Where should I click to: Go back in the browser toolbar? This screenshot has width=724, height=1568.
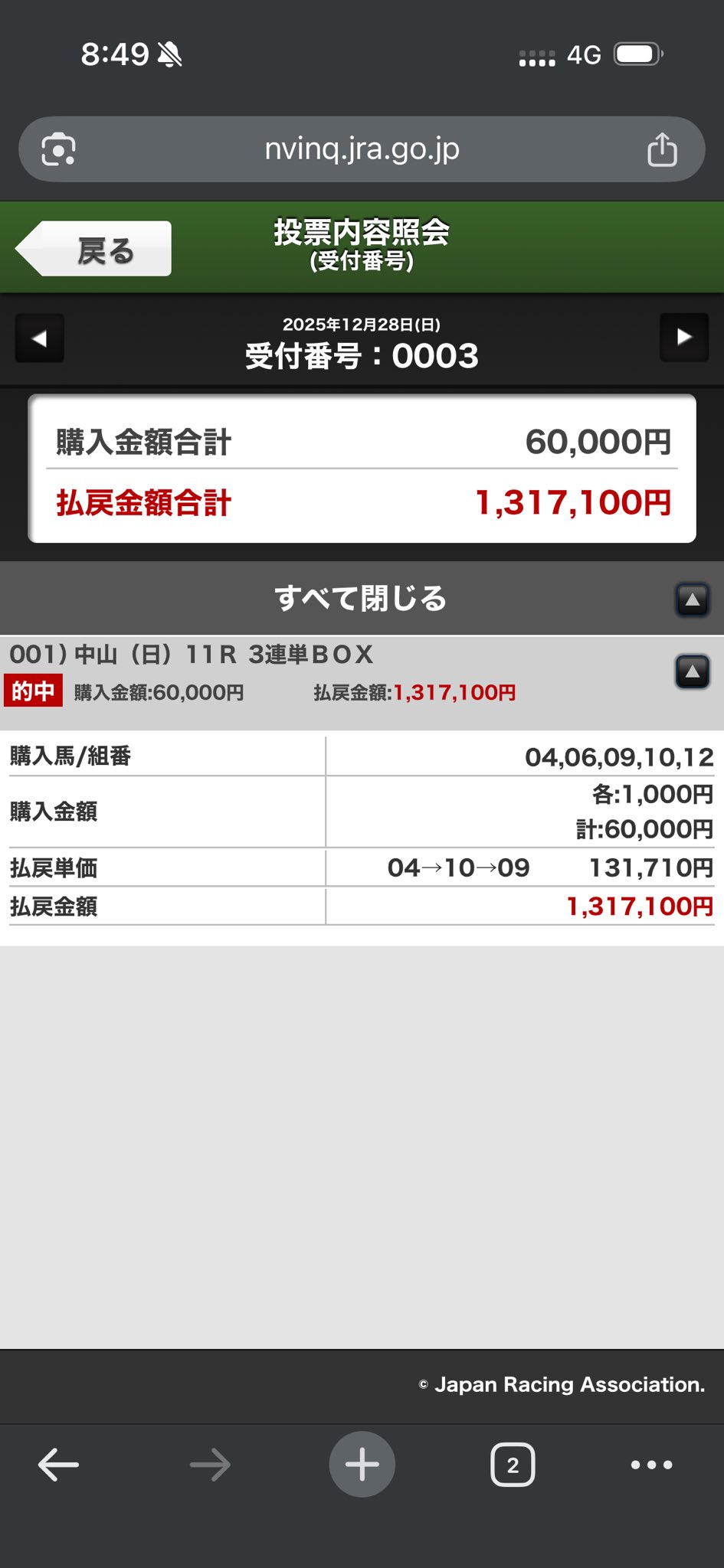[58, 1465]
